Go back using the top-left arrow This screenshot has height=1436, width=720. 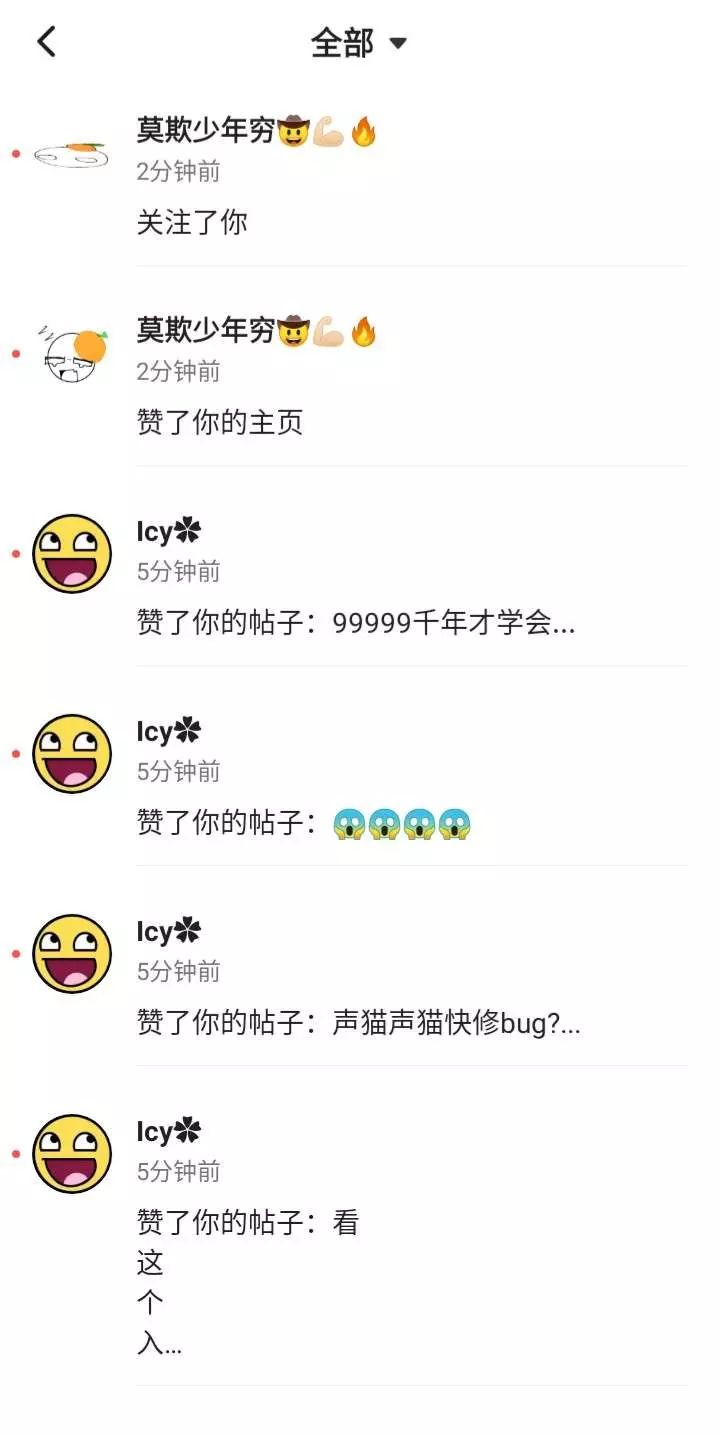point(47,42)
